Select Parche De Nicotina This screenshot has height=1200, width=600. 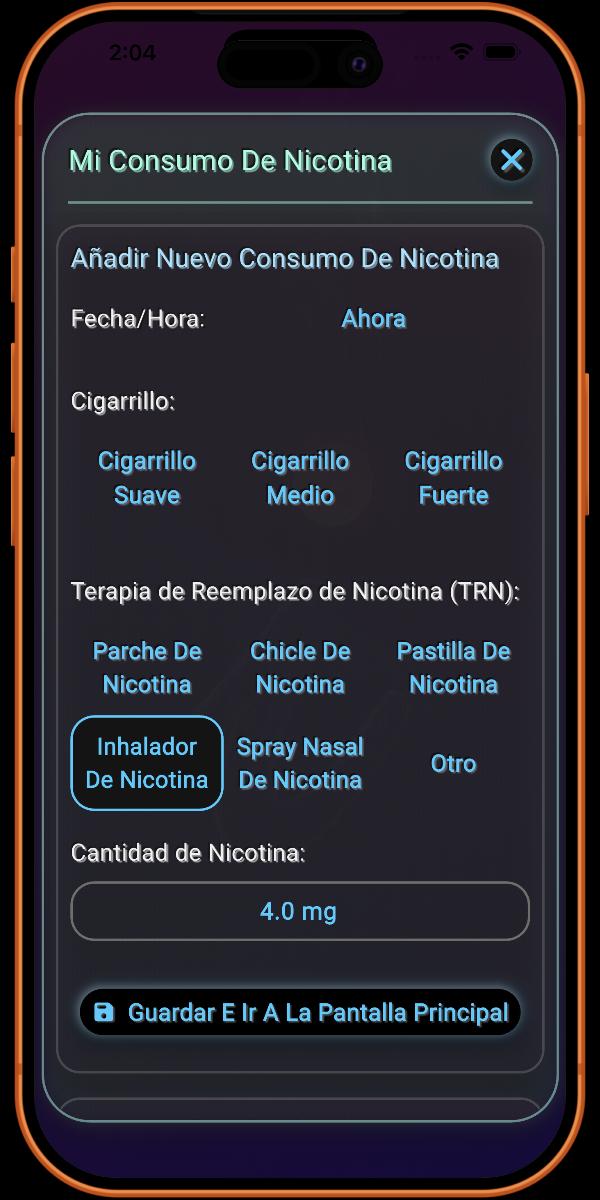click(147, 668)
